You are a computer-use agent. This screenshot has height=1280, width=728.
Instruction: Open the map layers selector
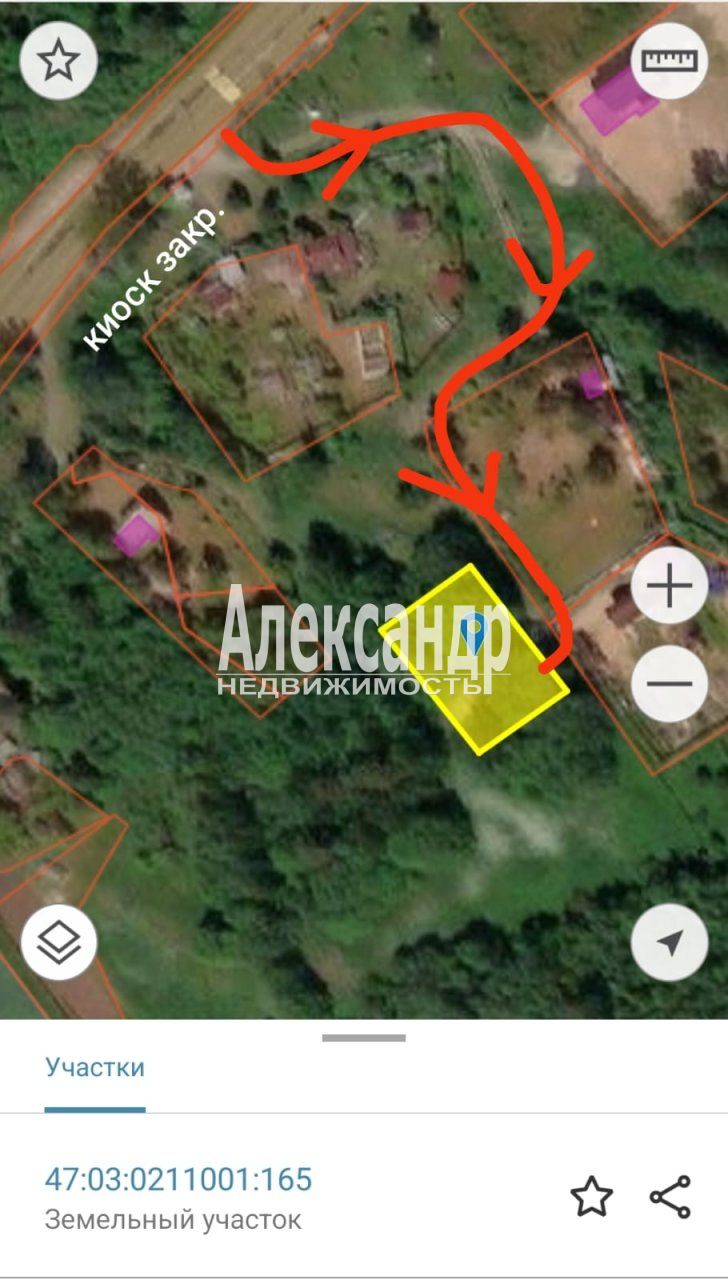(x=59, y=942)
